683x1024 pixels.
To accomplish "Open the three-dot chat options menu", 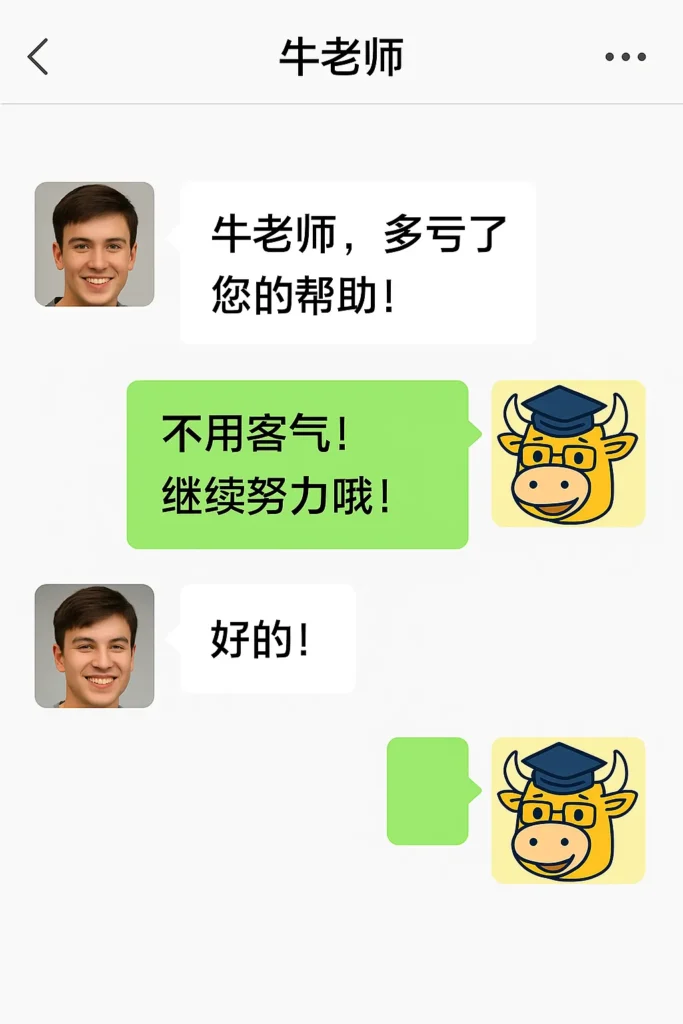I will 625,57.
